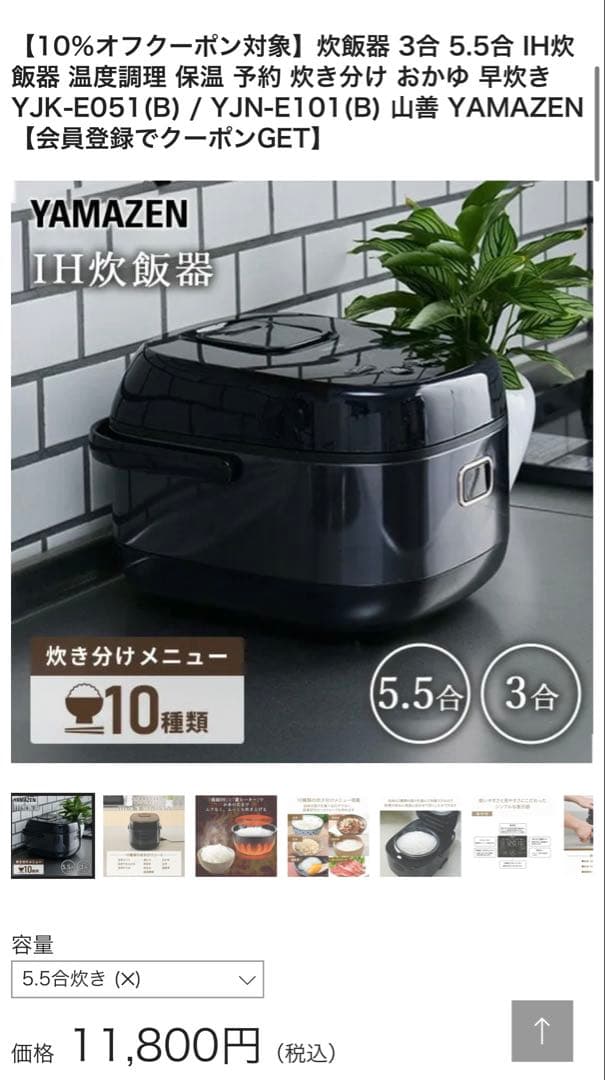Tap the scroll-to-top arrow button
The height and width of the screenshot is (1080, 605).
coord(542,1030)
